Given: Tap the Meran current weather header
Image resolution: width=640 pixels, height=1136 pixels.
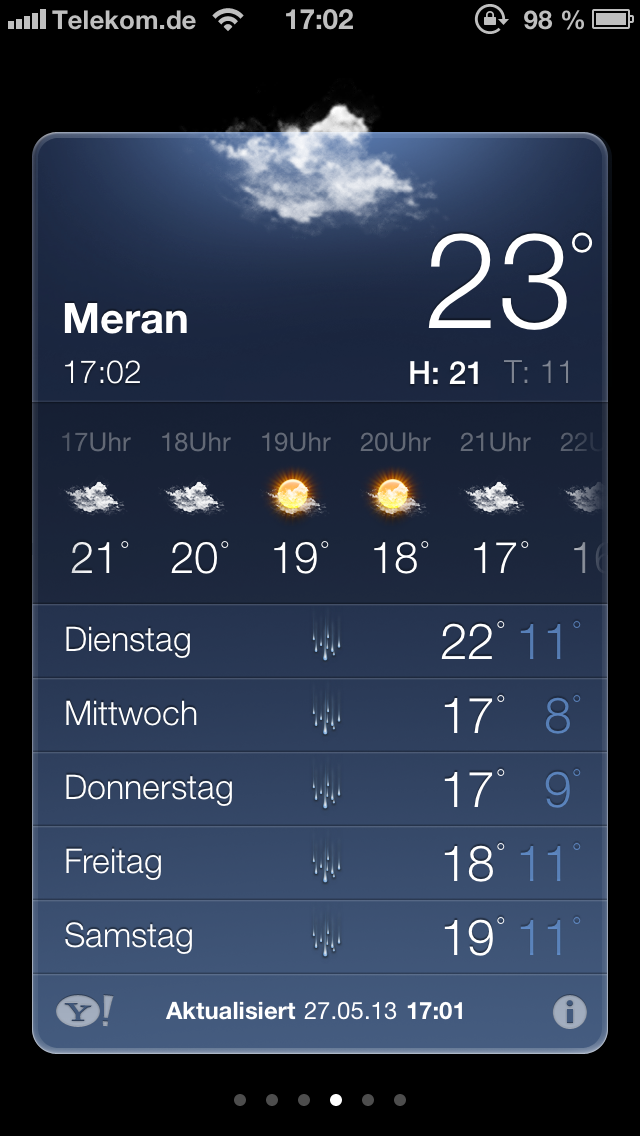Looking at the screenshot, I should coord(320,267).
